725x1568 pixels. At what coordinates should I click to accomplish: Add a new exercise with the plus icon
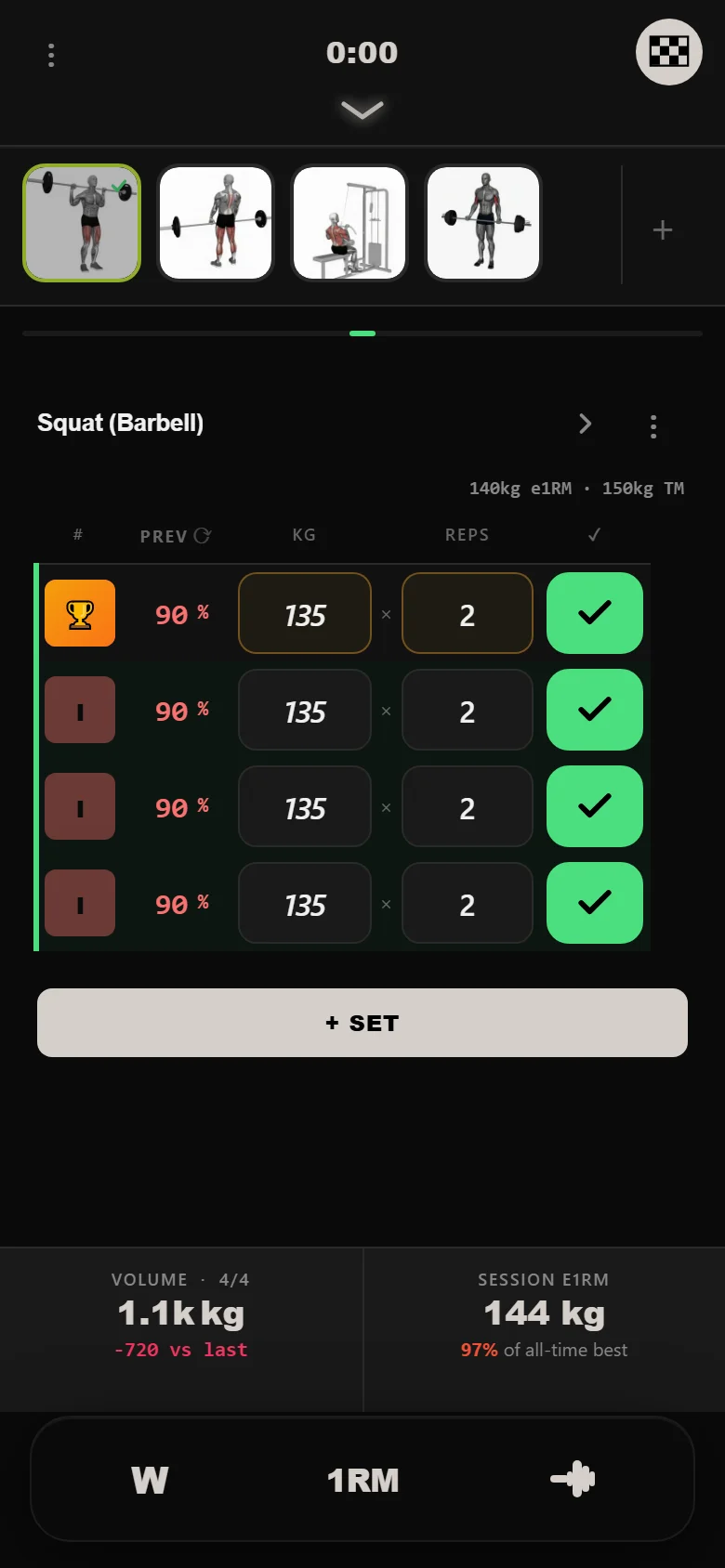coord(663,229)
